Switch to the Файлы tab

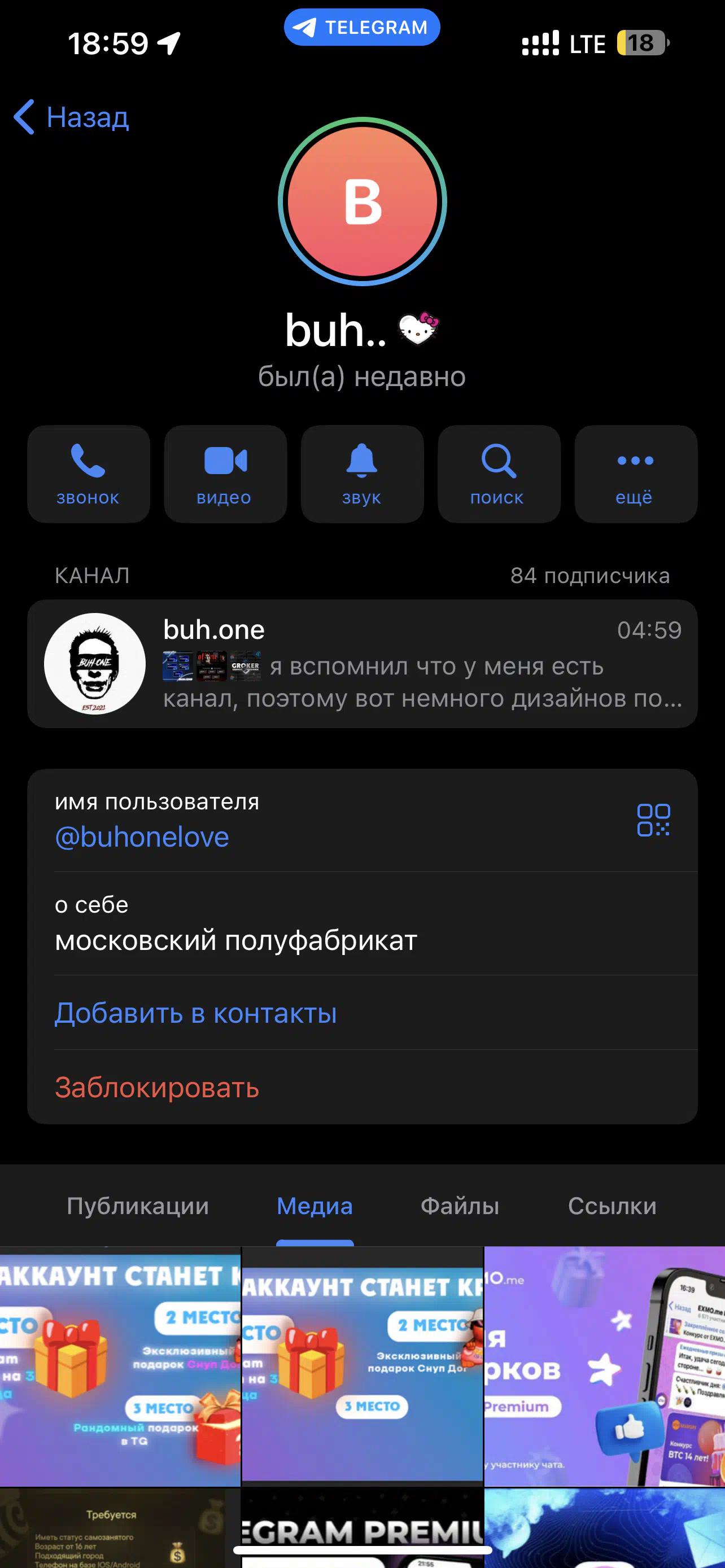[x=460, y=1206]
